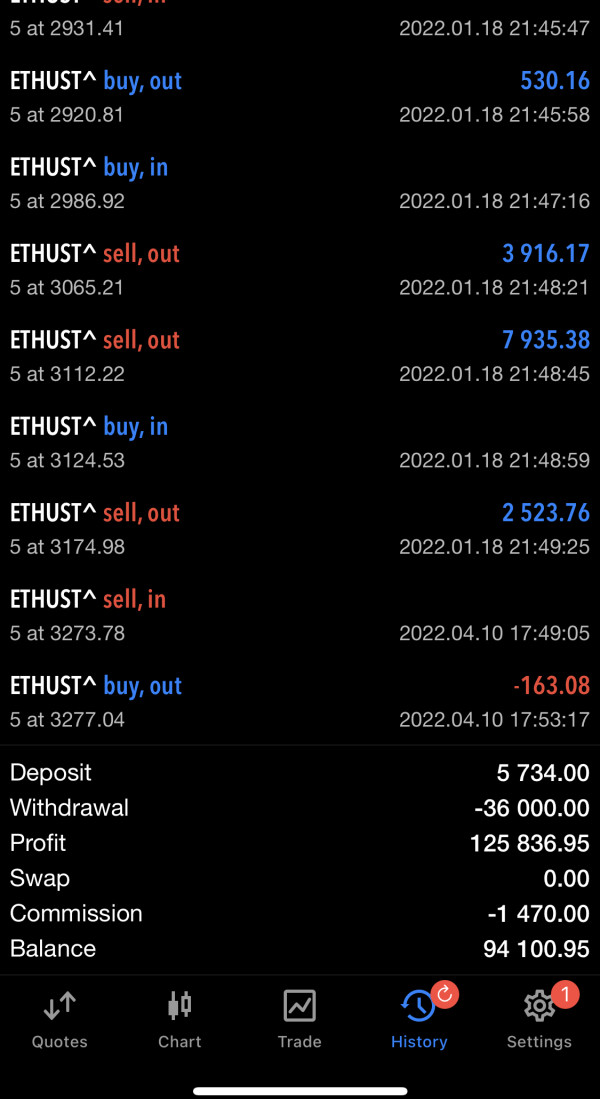Image resolution: width=600 pixels, height=1099 pixels.
Task: View the losing deal of -163.08
Action: coord(300,702)
